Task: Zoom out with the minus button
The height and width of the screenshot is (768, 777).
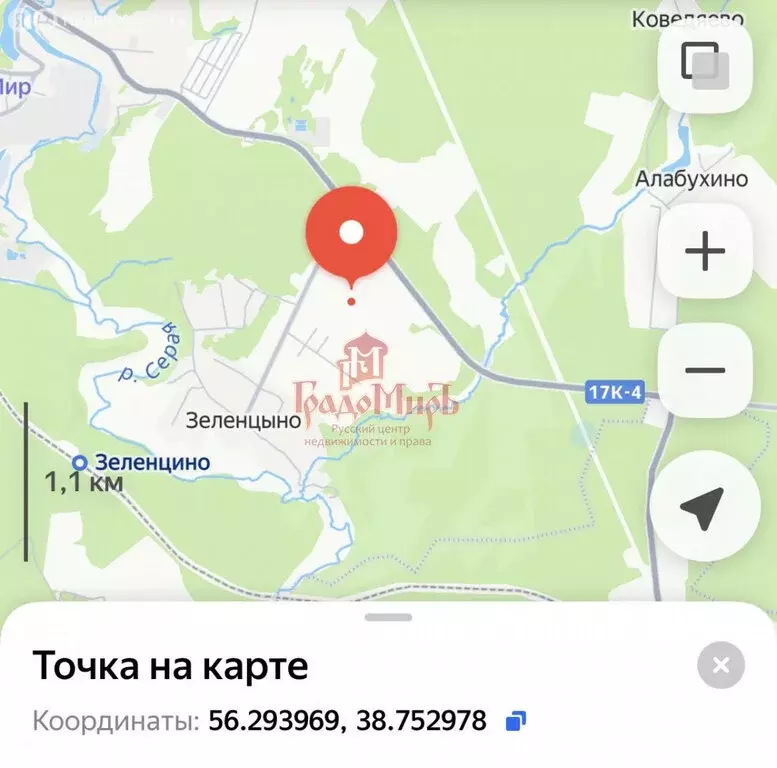Action: [x=704, y=370]
